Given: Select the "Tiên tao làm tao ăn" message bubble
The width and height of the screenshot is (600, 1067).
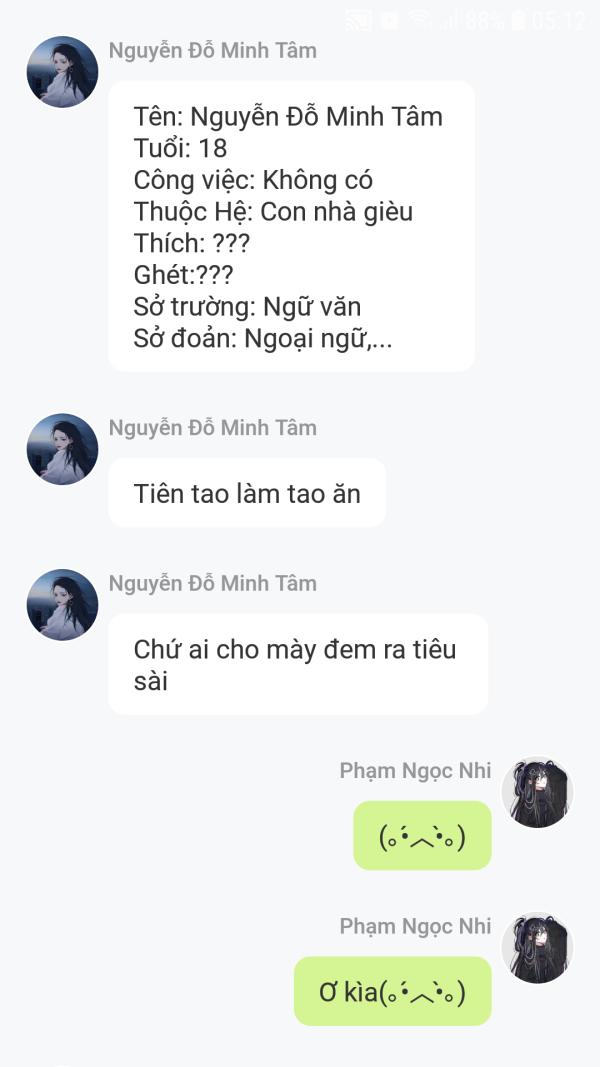Looking at the screenshot, I should pos(247,493).
